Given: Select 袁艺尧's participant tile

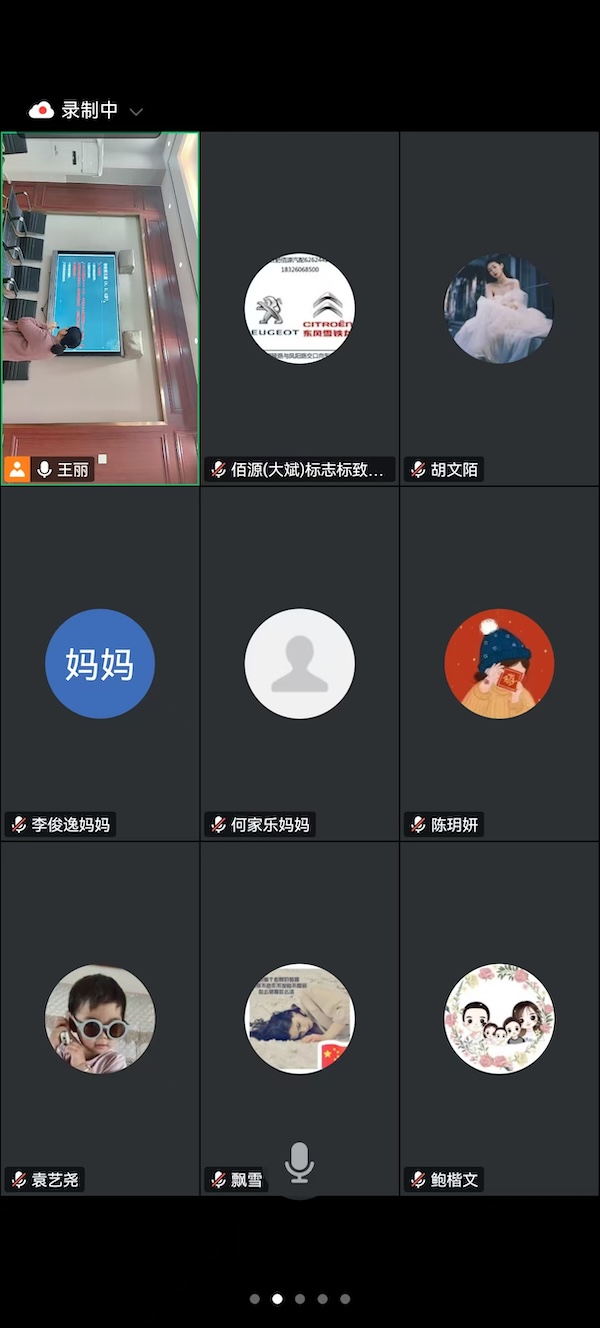Looking at the screenshot, I should click(100, 1018).
